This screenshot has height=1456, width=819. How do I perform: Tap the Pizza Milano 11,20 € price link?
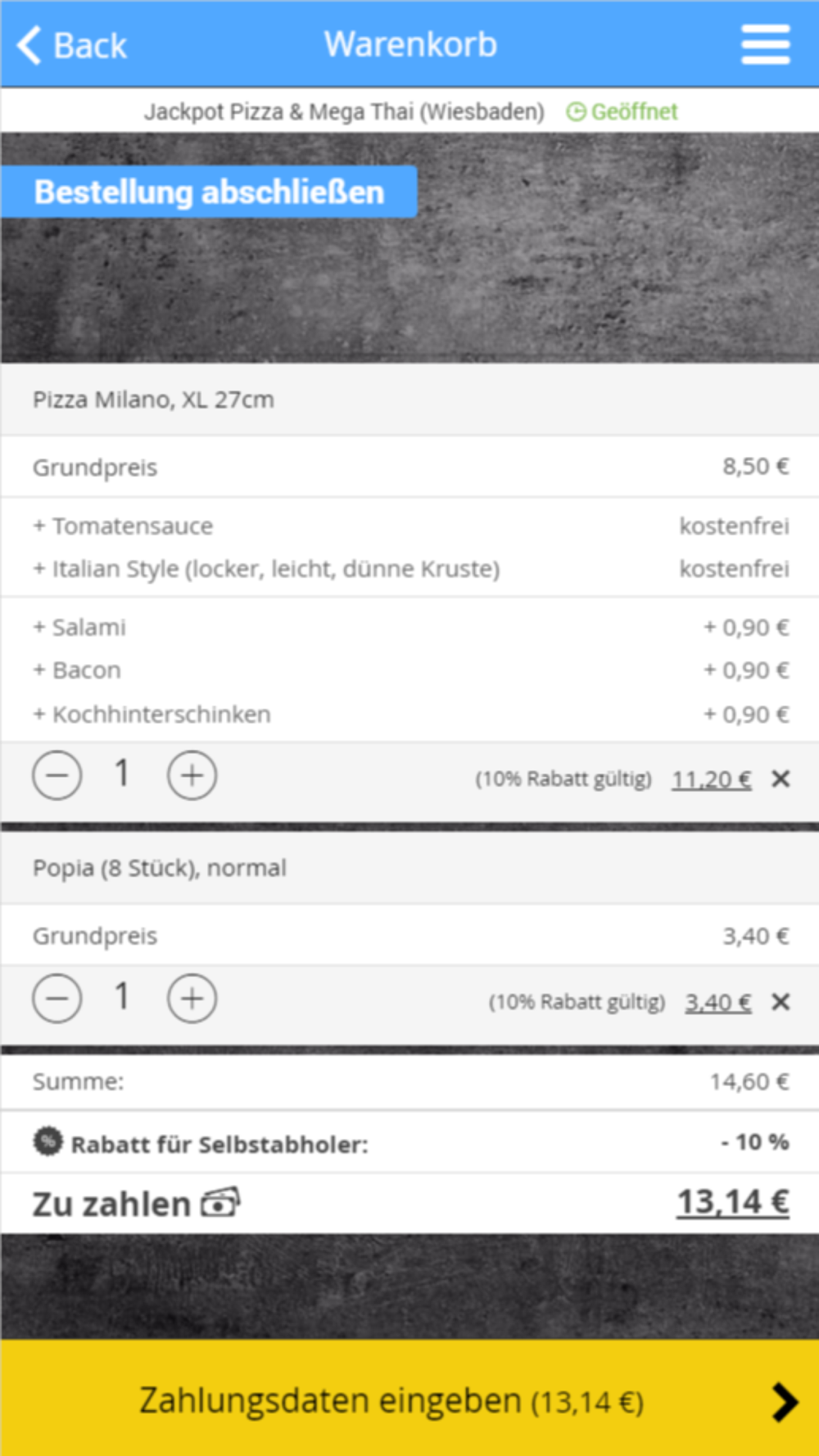712,779
